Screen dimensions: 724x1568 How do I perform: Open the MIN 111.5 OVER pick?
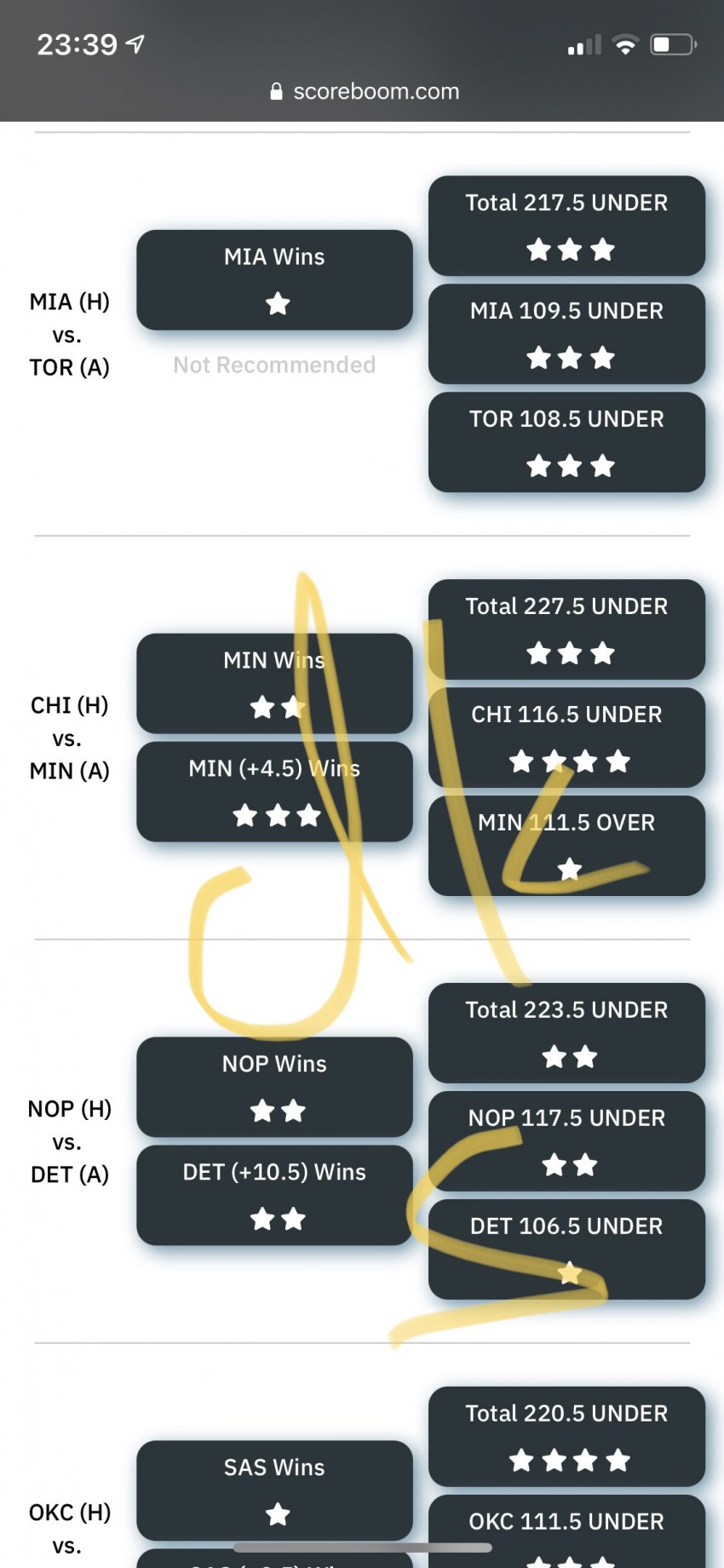point(566,845)
